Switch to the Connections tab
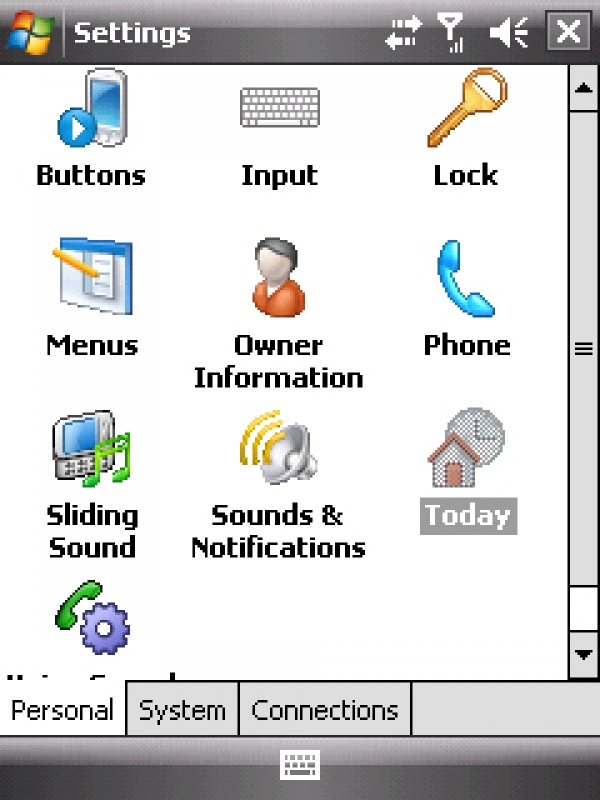The height and width of the screenshot is (800, 600). tap(324, 711)
